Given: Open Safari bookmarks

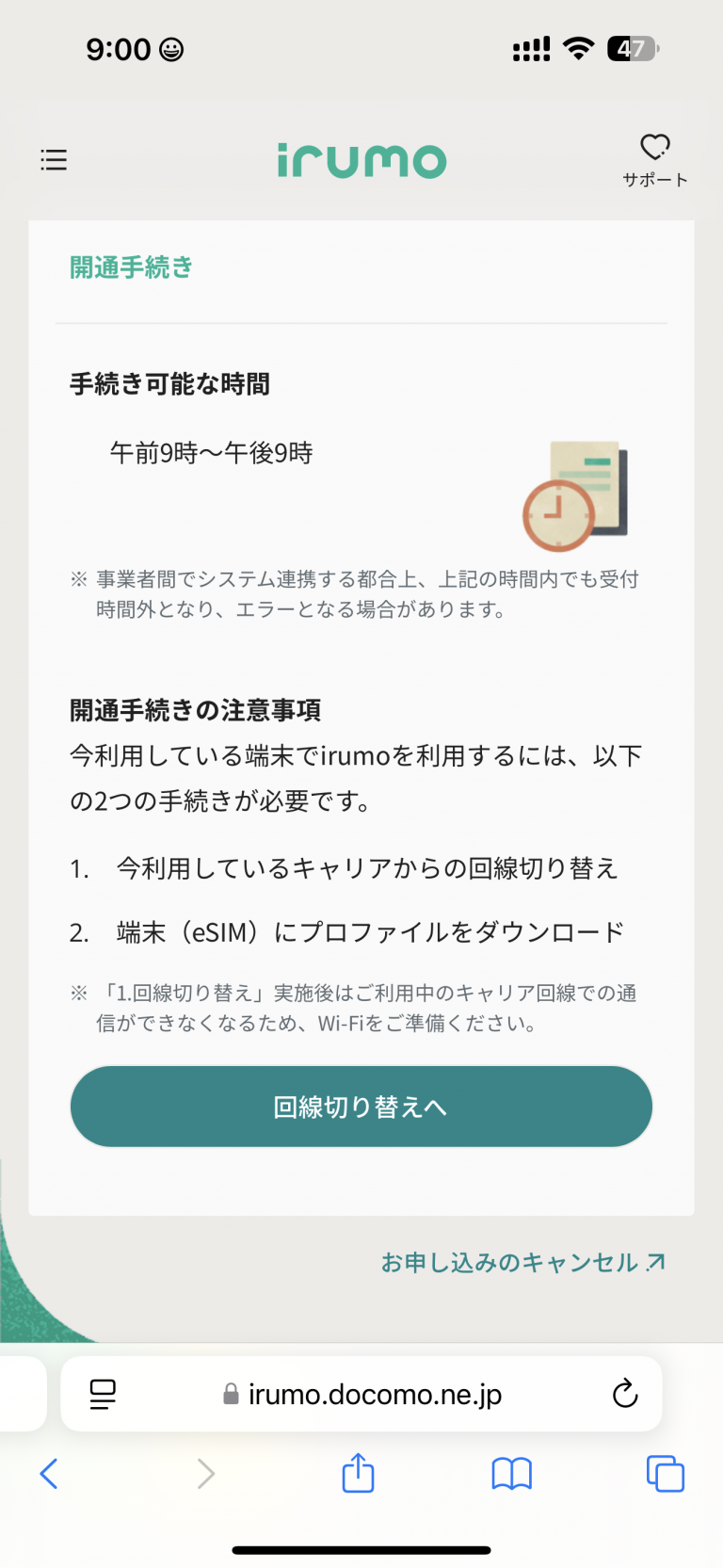Looking at the screenshot, I should [510, 1474].
